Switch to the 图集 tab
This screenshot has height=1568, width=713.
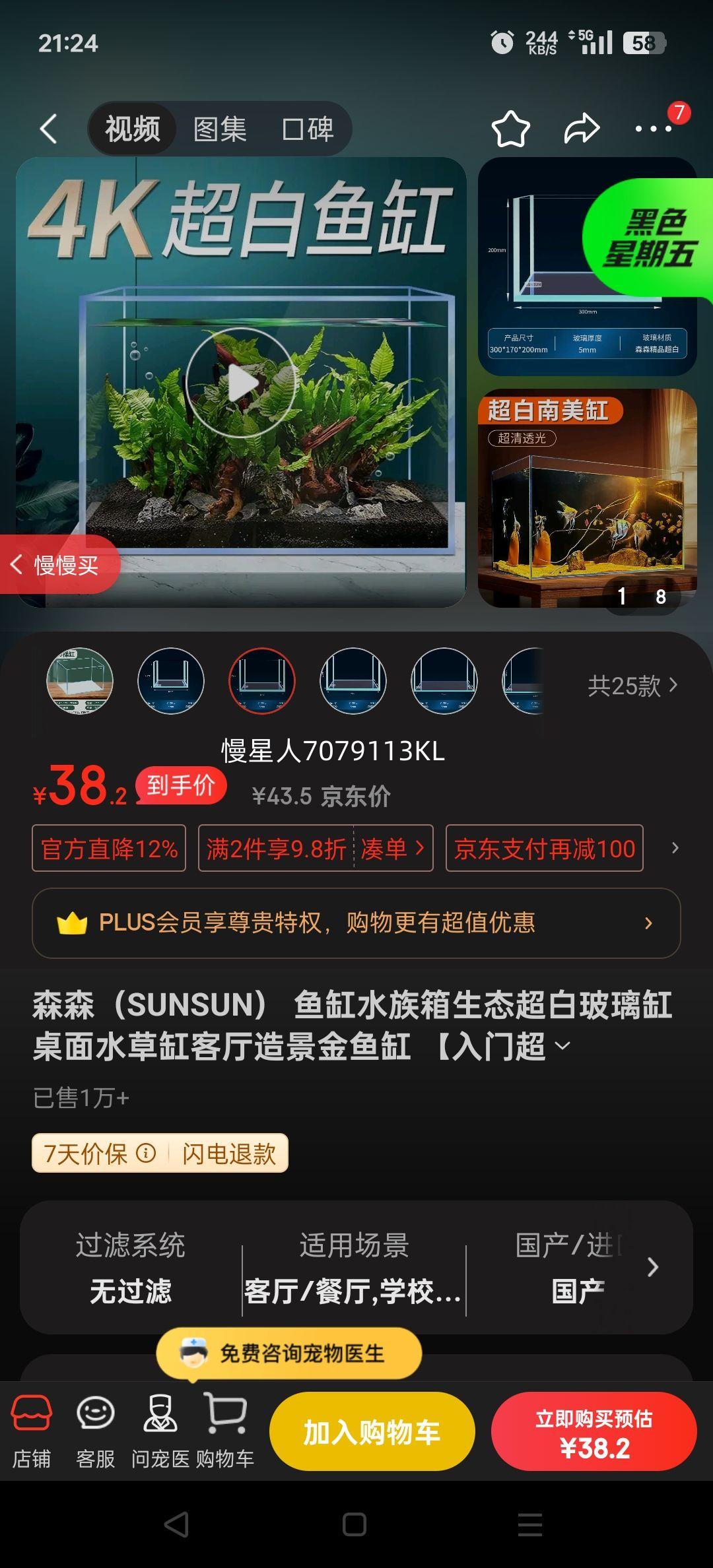tap(220, 129)
